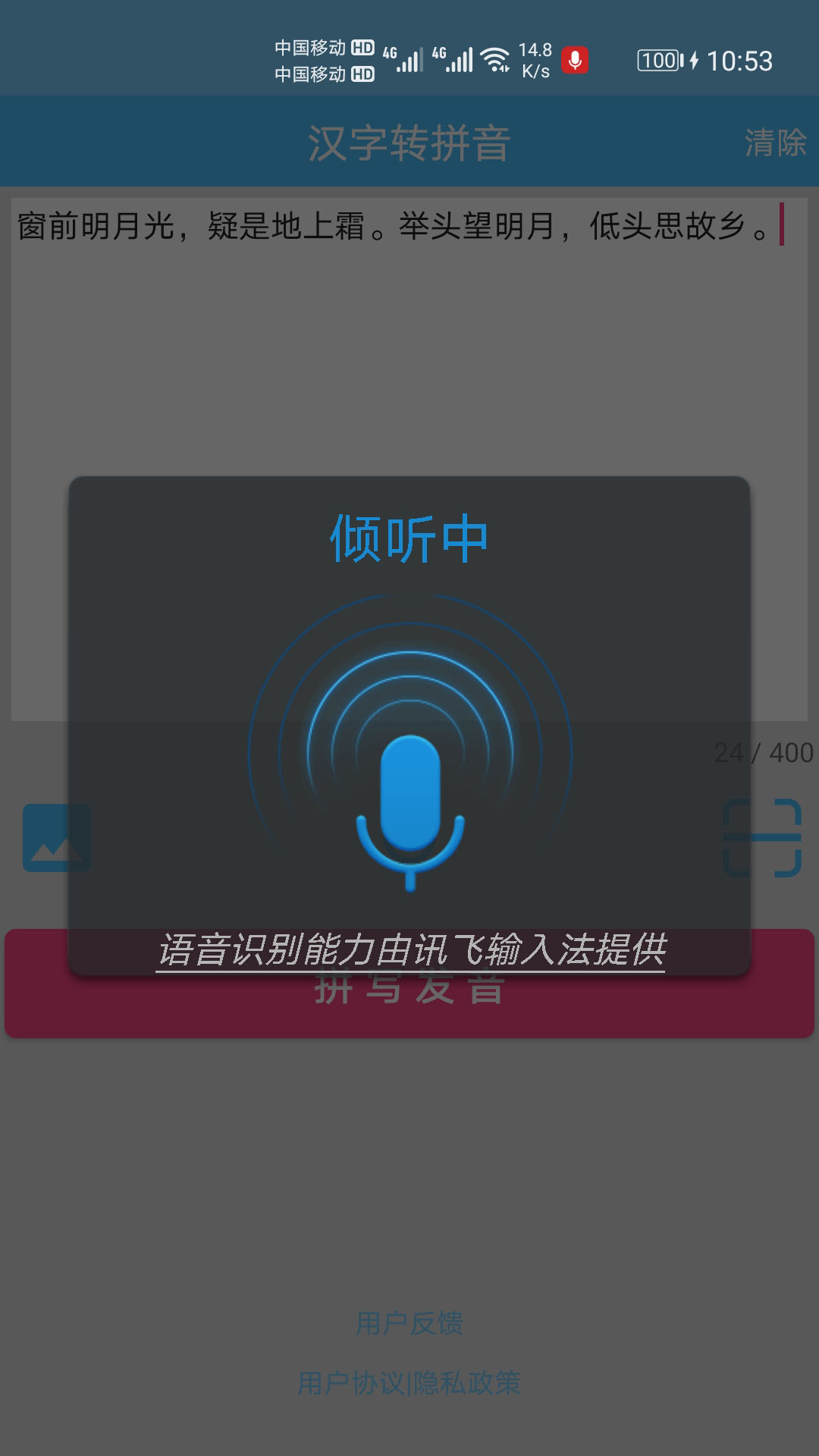
Task: Tap the 24/400 character counter
Action: 761,753
